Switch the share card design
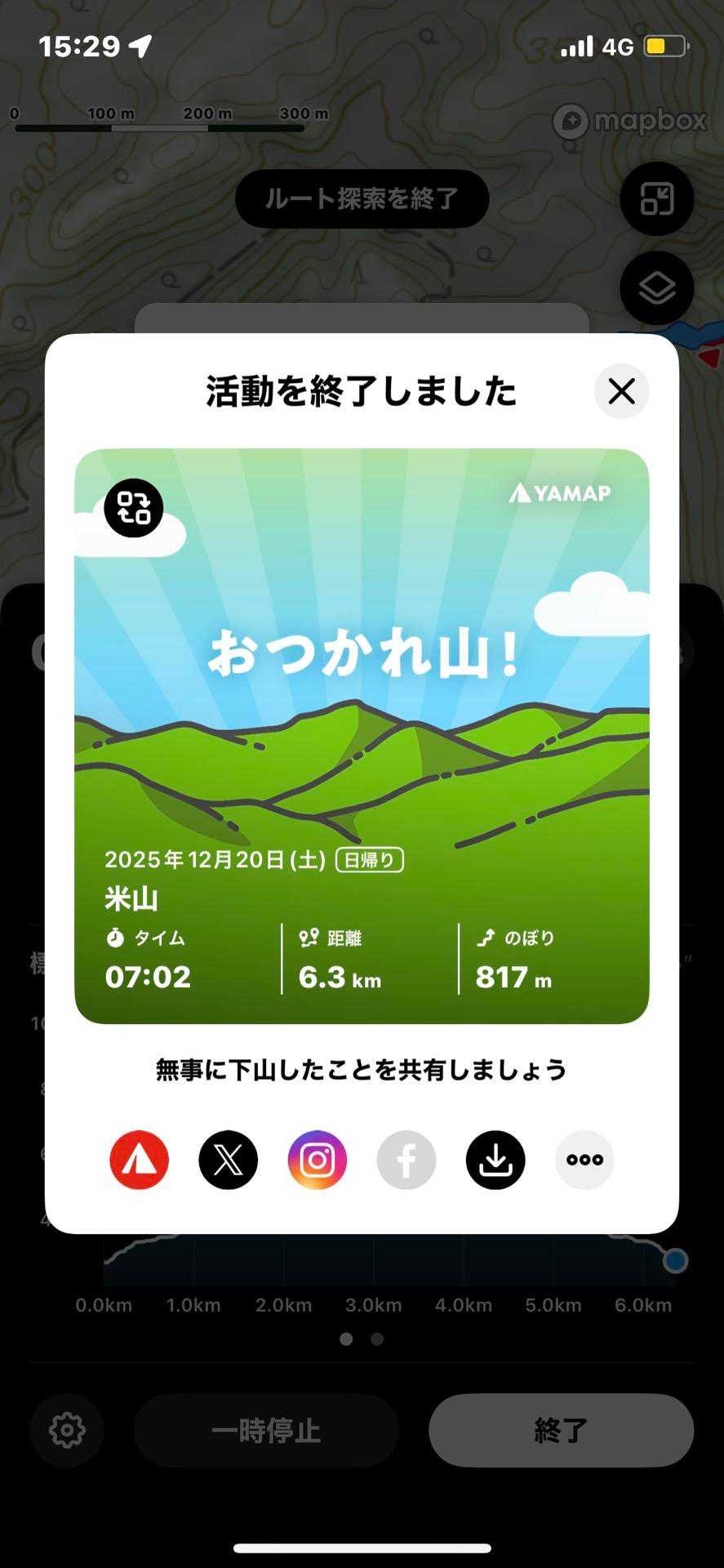Screen dimensions: 724x1568 pos(134,508)
